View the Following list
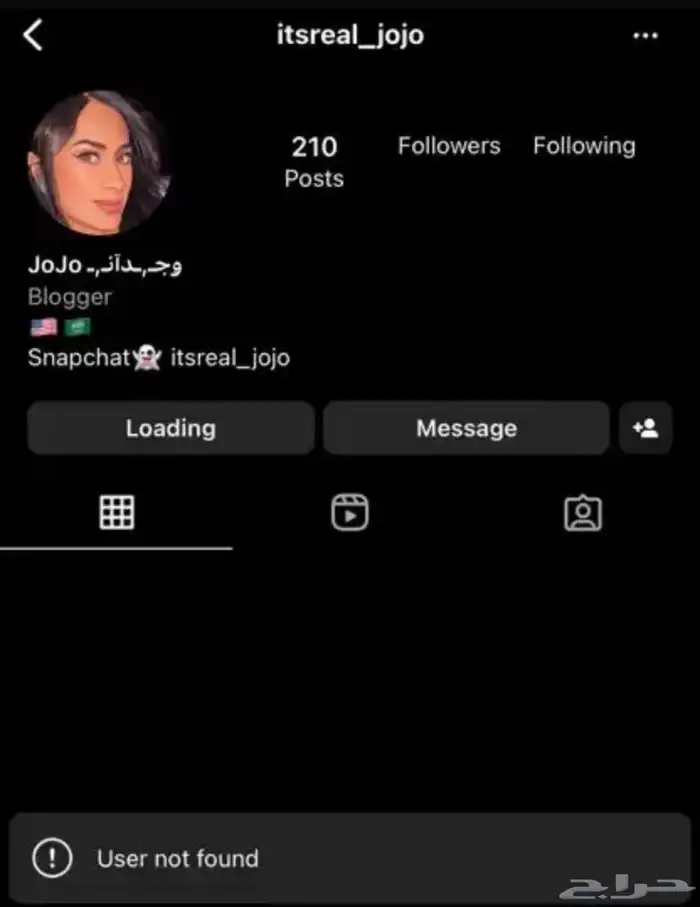This screenshot has width=700, height=907. (x=584, y=146)
